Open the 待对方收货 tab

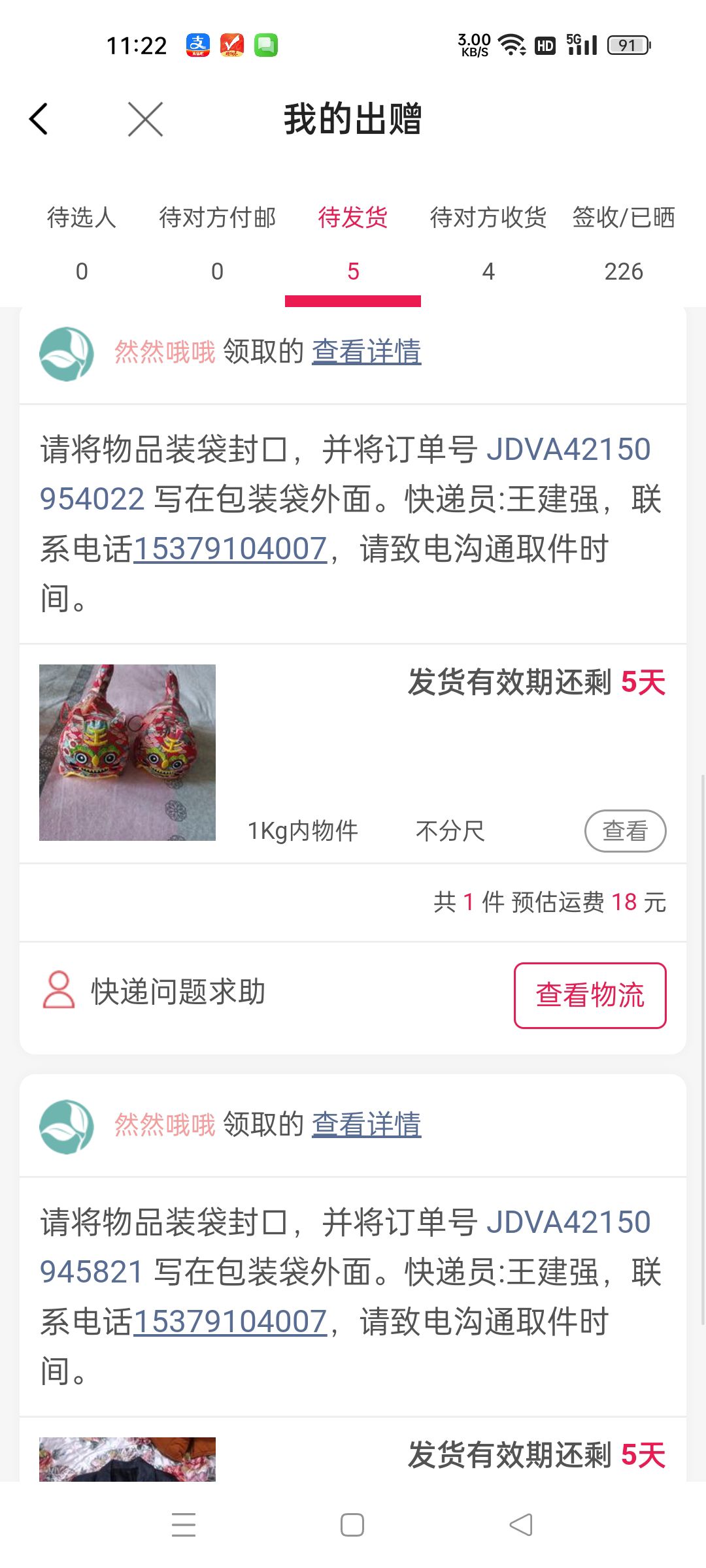pos(488,242)
